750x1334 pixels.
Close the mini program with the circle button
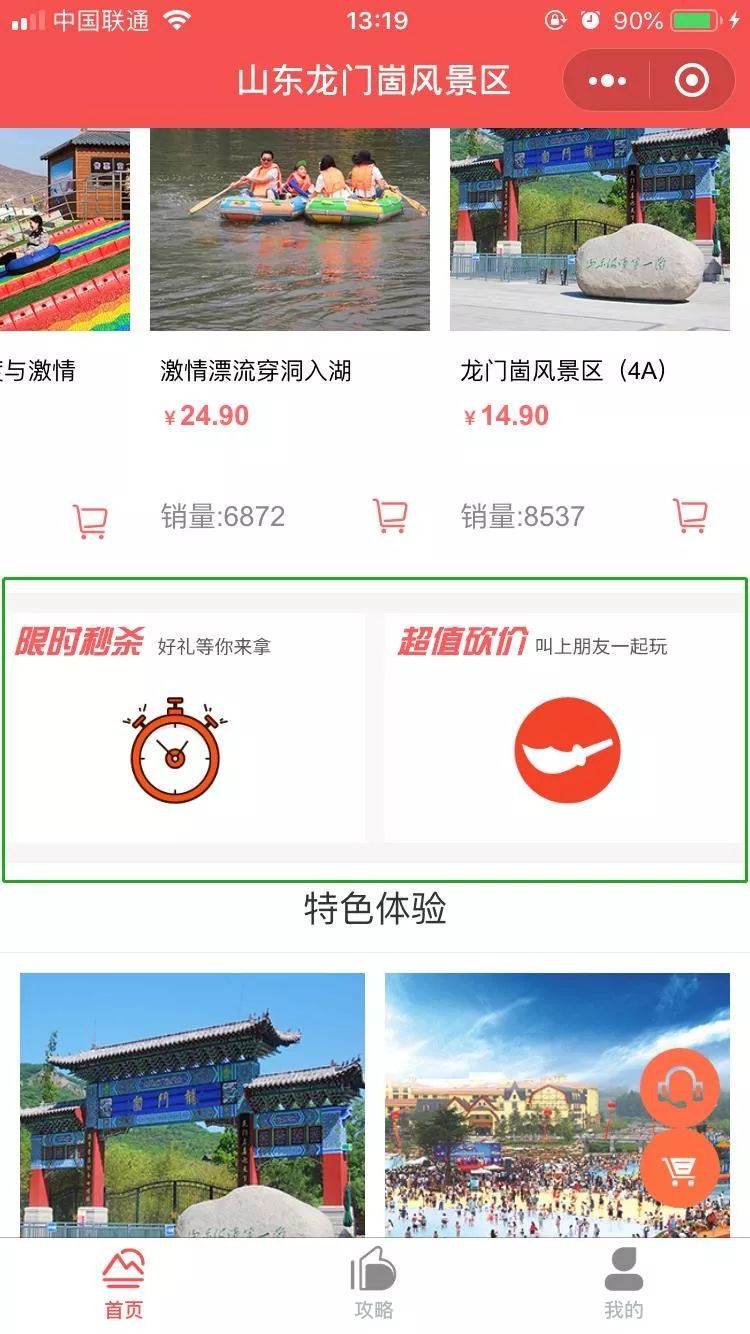(692, 81)
